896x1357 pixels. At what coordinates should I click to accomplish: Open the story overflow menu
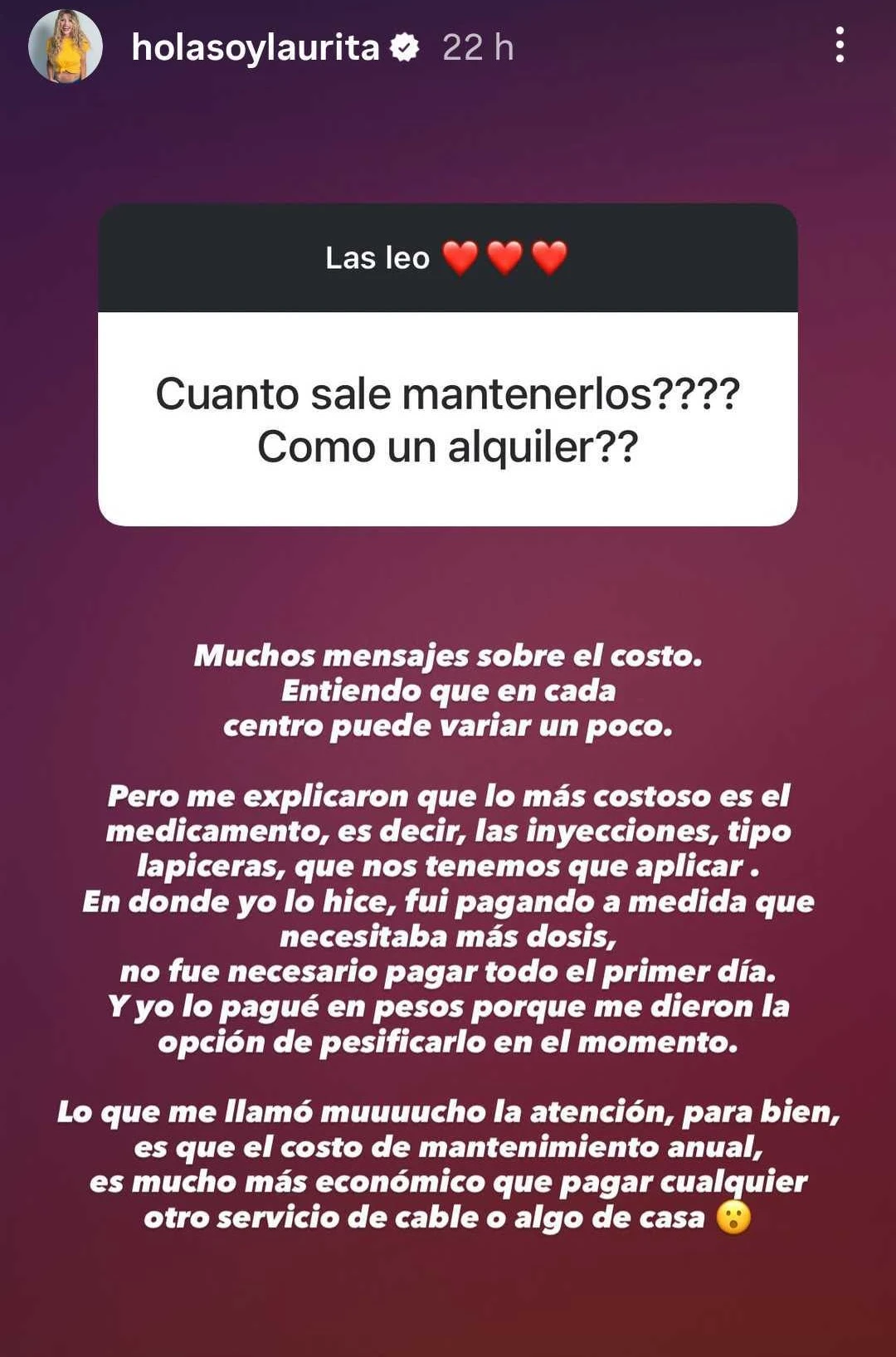click(840, 45)
